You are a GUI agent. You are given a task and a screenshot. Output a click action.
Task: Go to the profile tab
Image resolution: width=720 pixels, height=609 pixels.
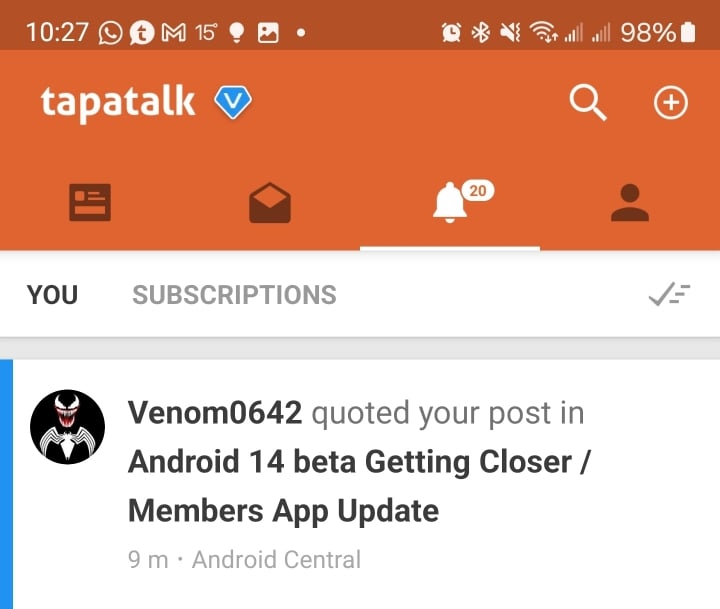630,203
